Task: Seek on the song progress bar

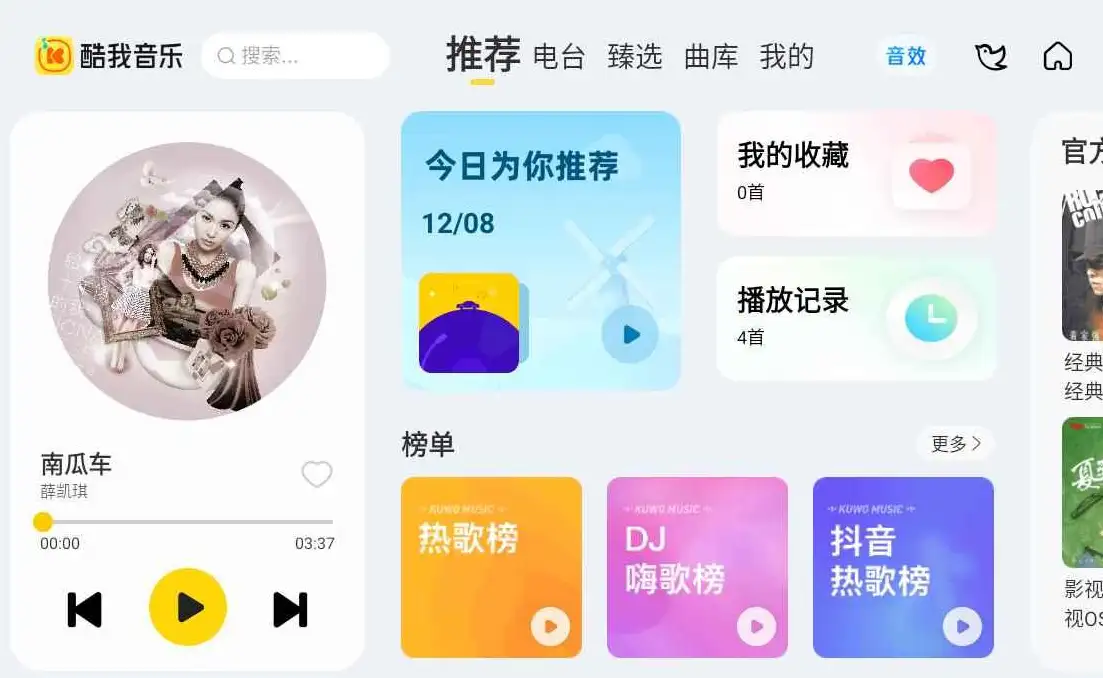Action: (187, 522)
